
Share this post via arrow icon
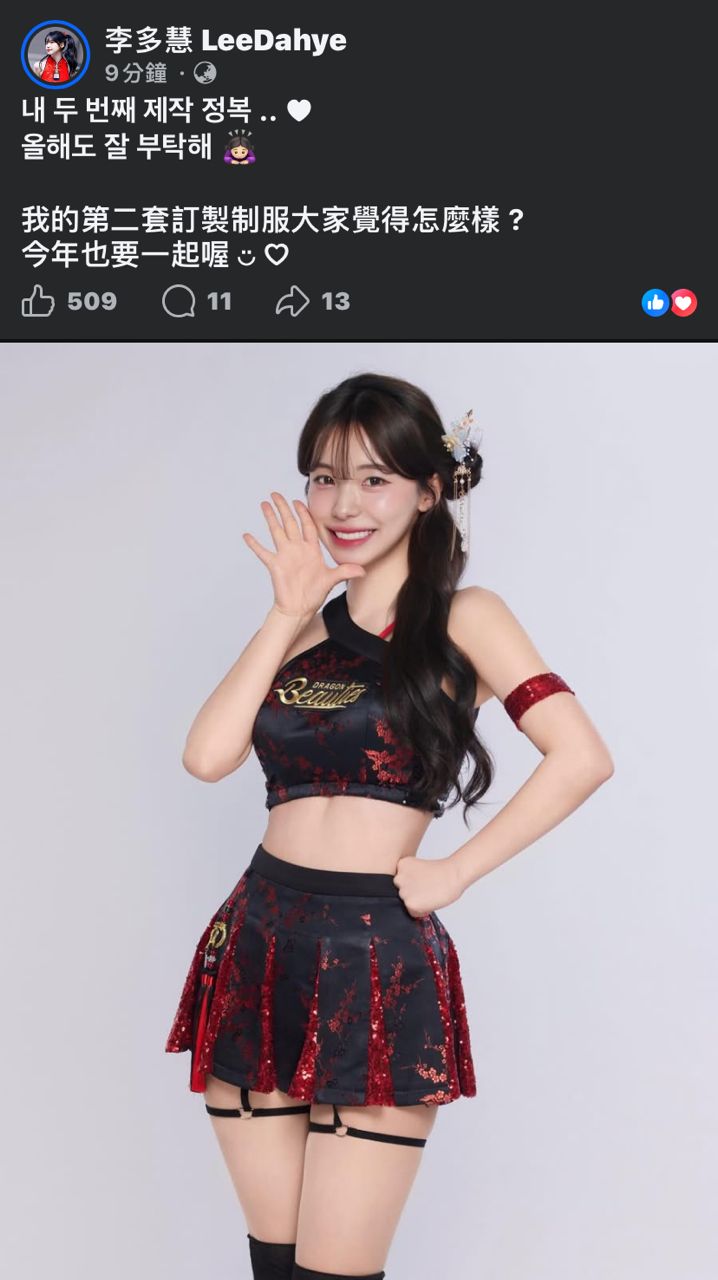293,301
